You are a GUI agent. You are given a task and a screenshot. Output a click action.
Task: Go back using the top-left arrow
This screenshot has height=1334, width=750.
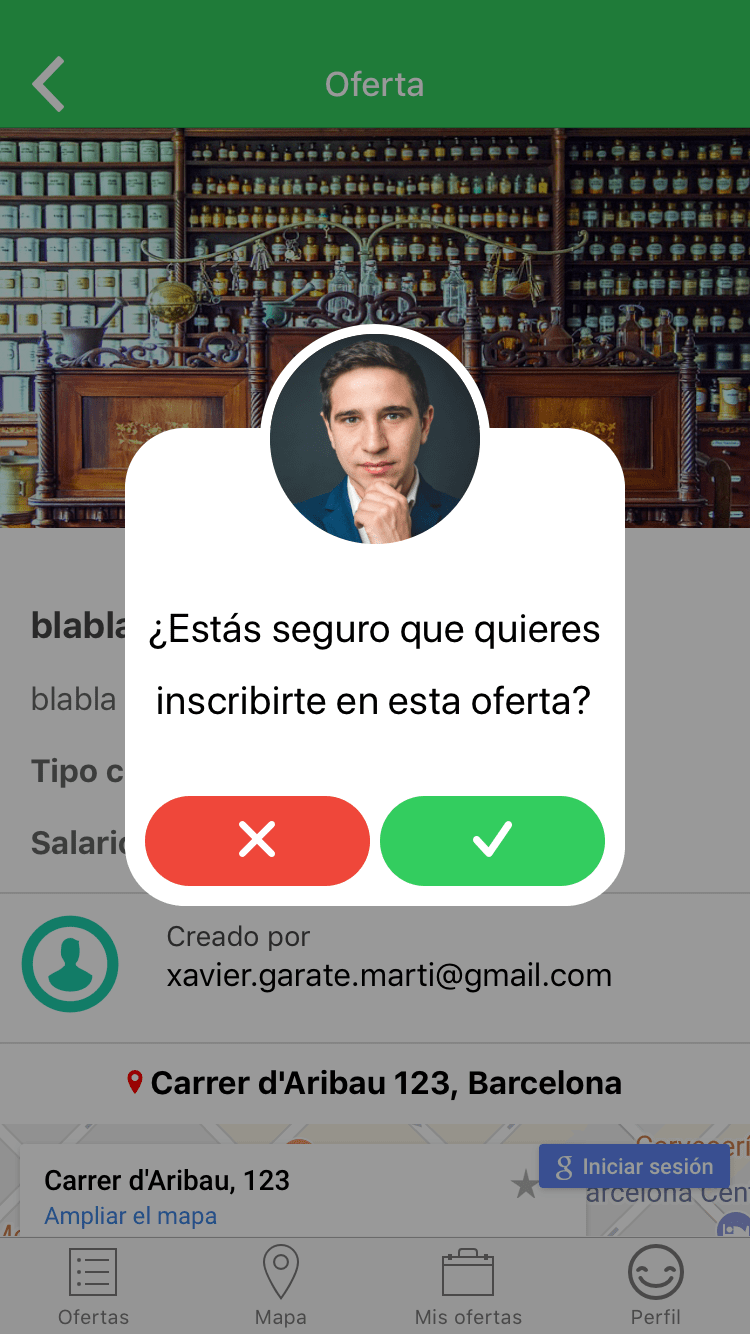[x=48, y=84]
